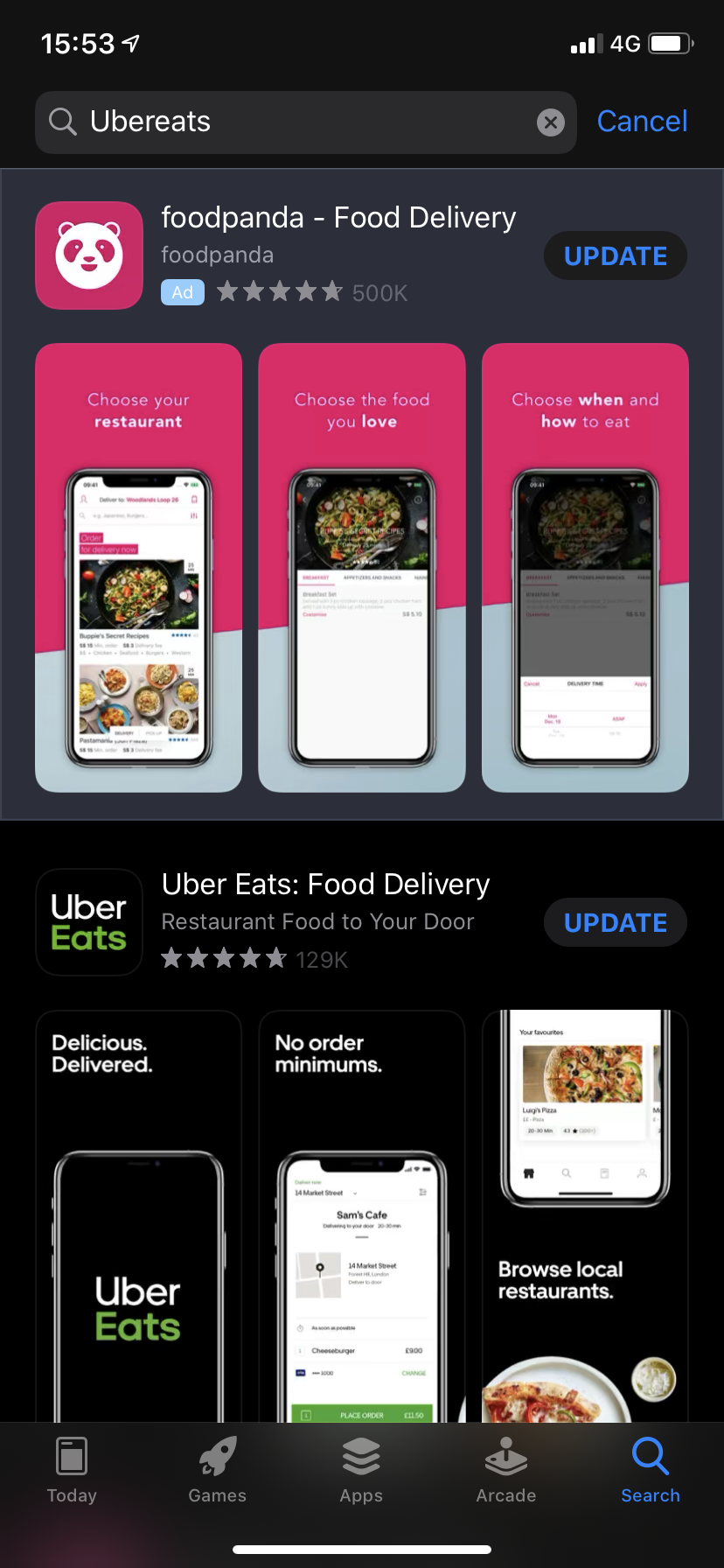Switch to the Apps tab
The width and height of the screenshot is (724, 1568).
361,1470
